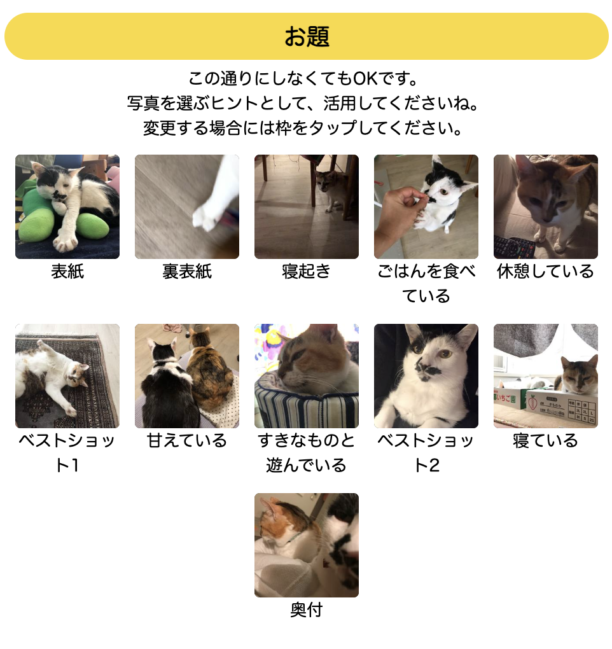Change the ごはんを食べている photo
612x649 pixels.
426,207
